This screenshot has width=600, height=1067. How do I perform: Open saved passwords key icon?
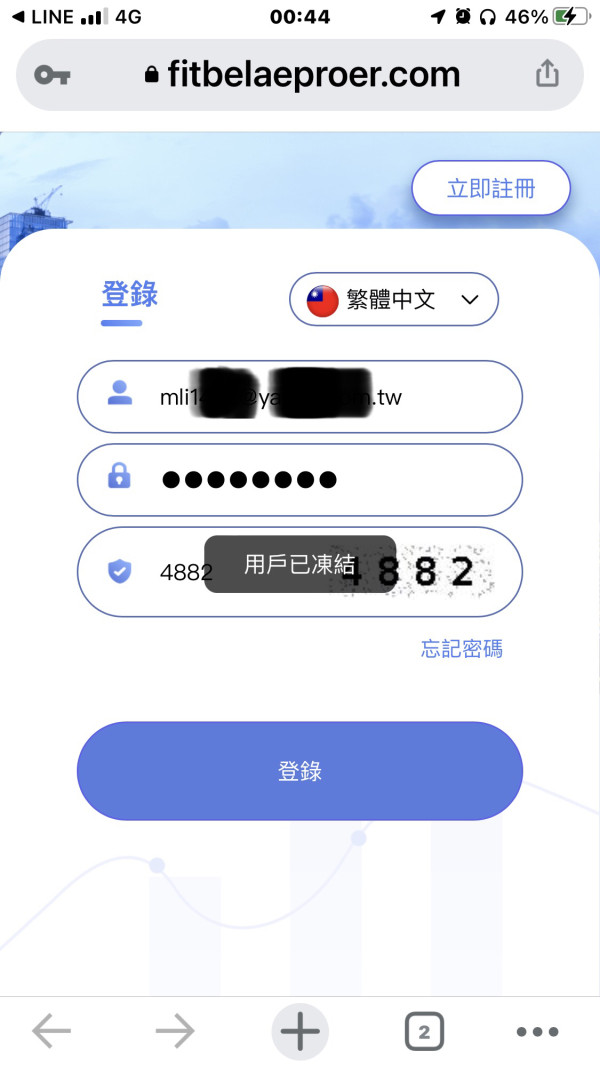click(52, 75)
